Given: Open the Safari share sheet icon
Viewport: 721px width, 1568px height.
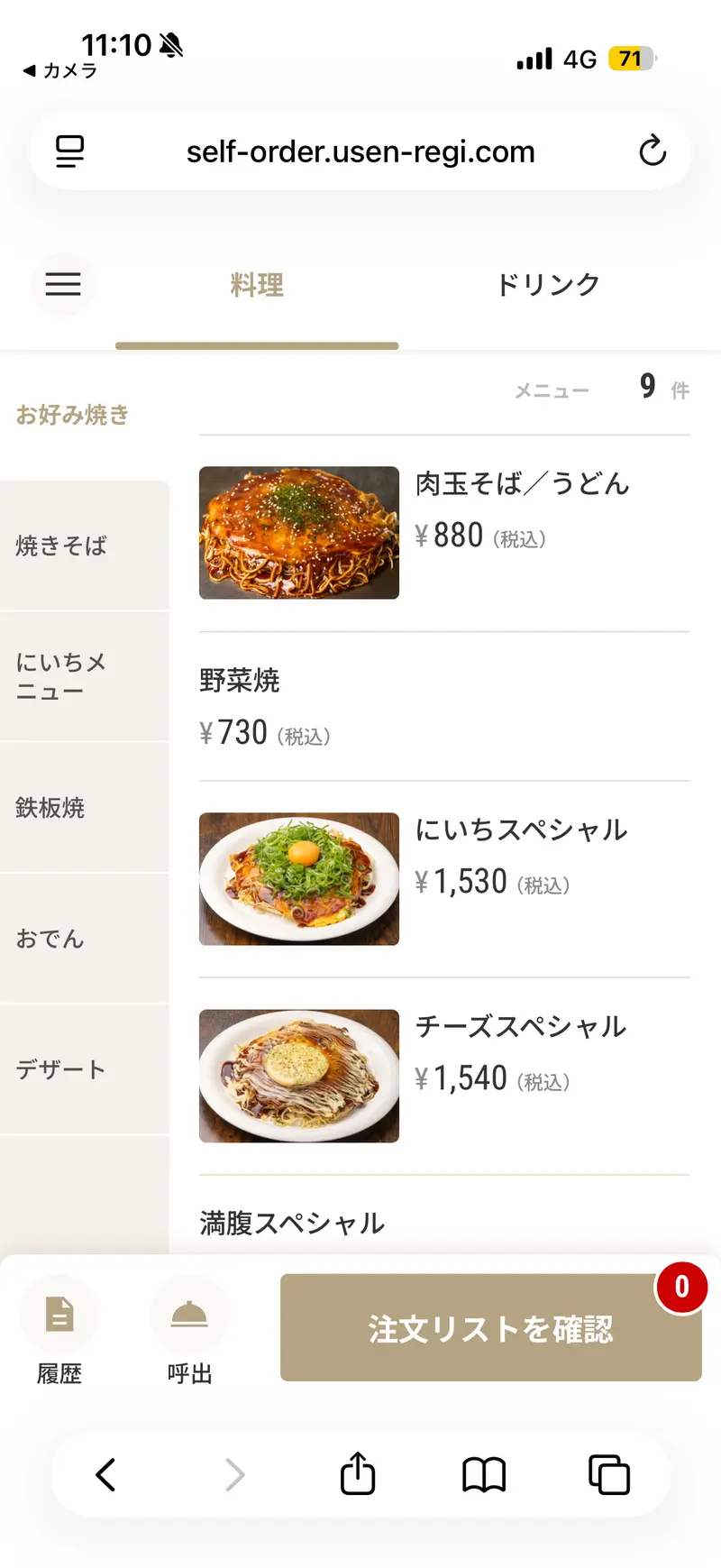Looking at the screenshot, I should (357, 1475).
